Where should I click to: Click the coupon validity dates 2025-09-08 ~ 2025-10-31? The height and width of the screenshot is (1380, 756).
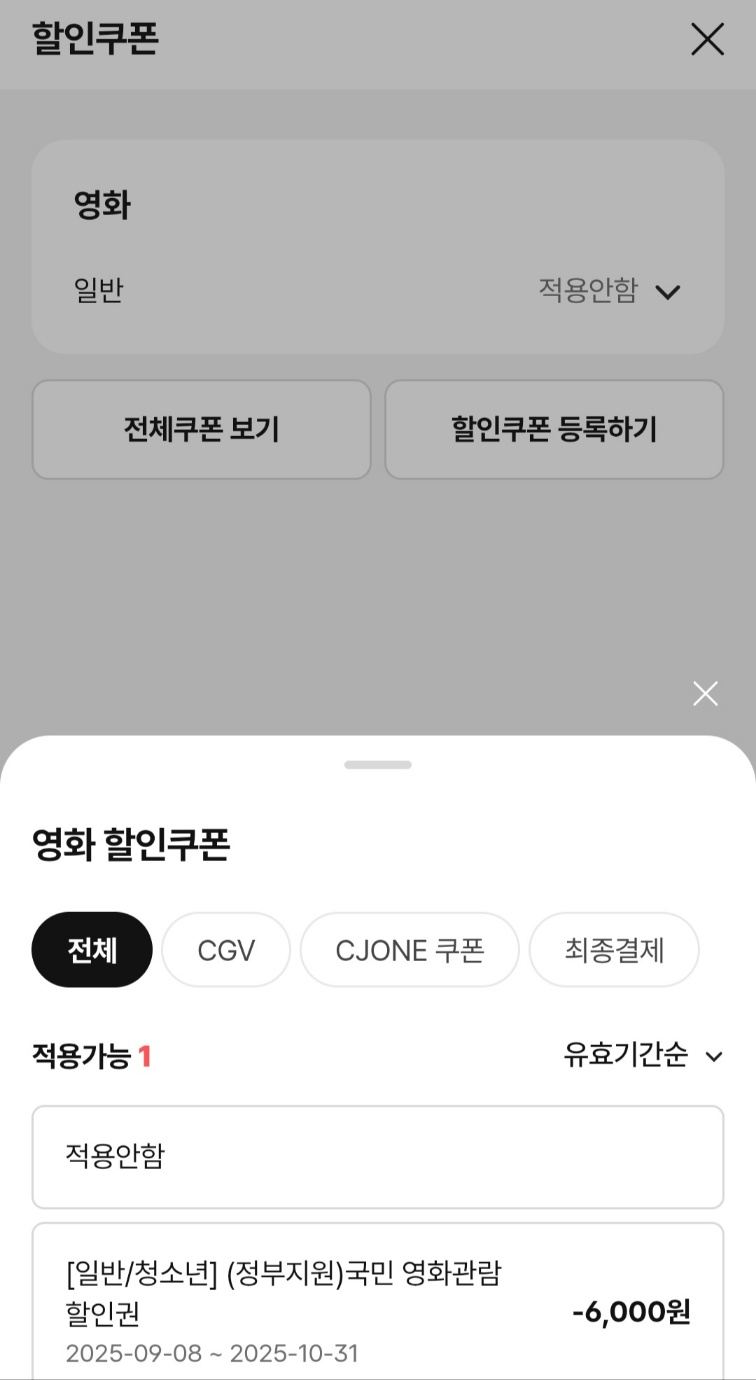pos(212,1353)
